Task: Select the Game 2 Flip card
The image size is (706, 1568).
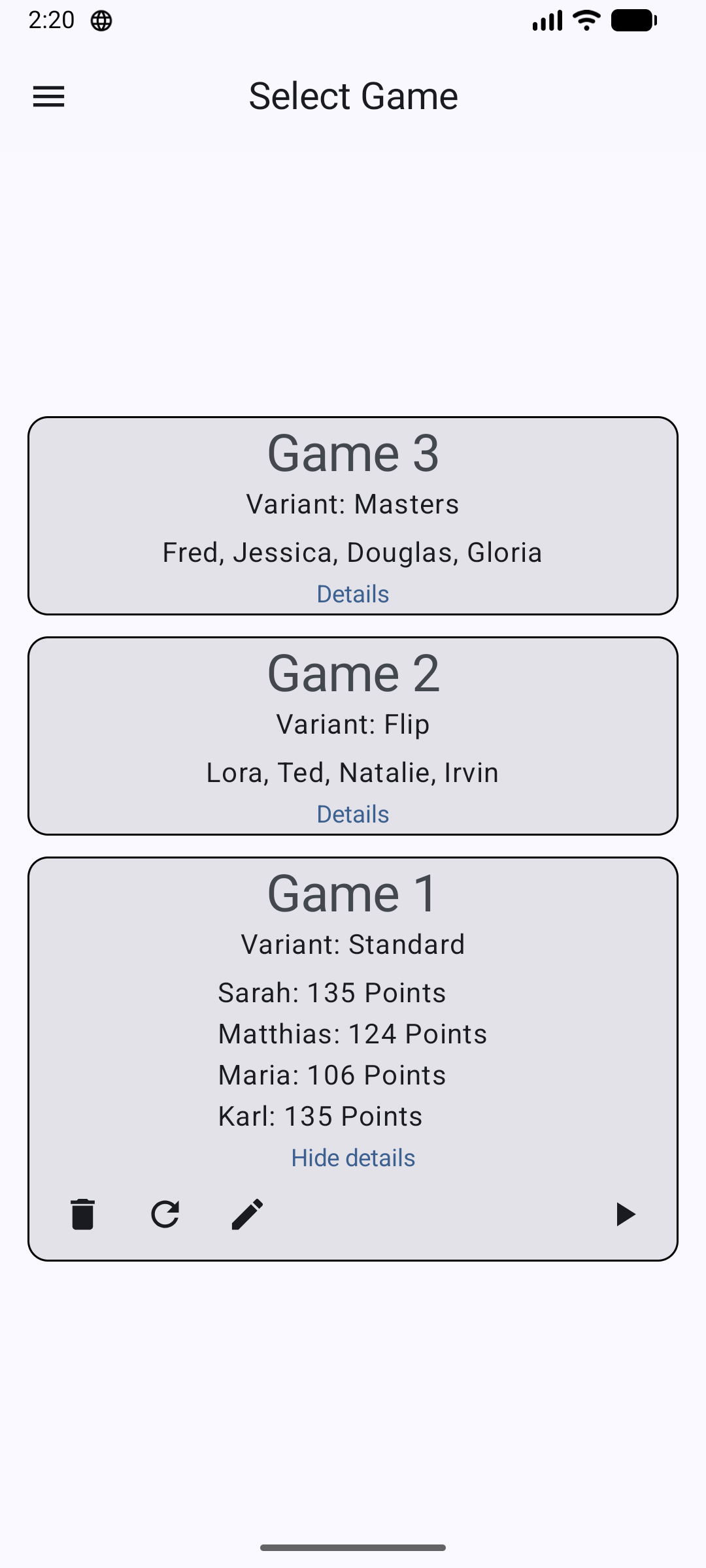Action: [x=353, y=736]
